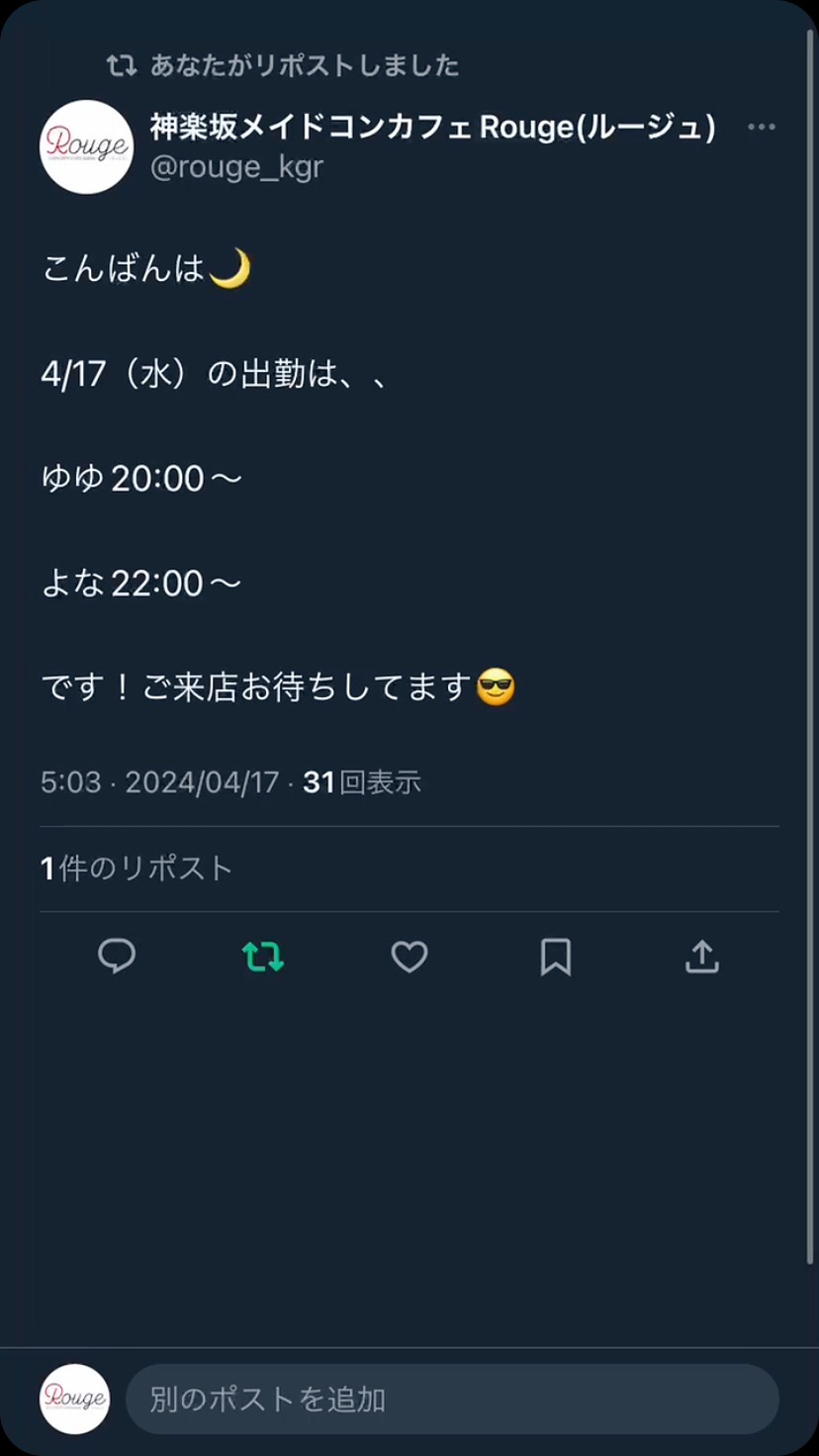Viewport: 819px width, 1456px height.
Task: Undo the repost with the green arrows
Action: point(263,956)
